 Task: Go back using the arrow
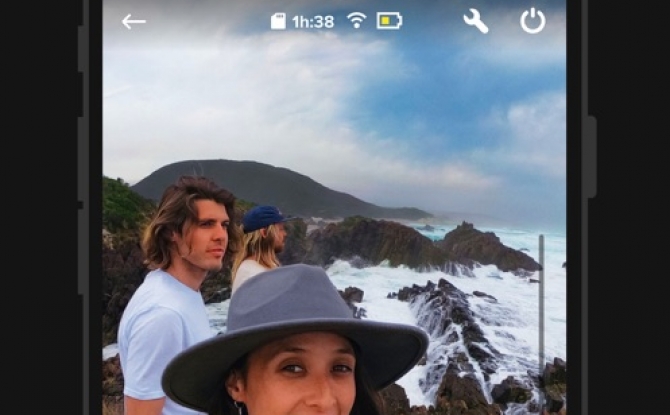tap(133, 21)
